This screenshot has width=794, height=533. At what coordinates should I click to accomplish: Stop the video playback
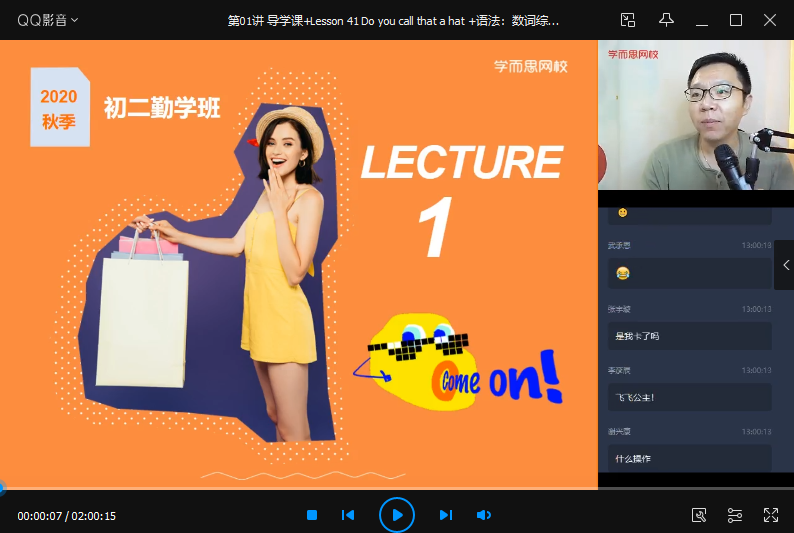[x=312, y=515]
